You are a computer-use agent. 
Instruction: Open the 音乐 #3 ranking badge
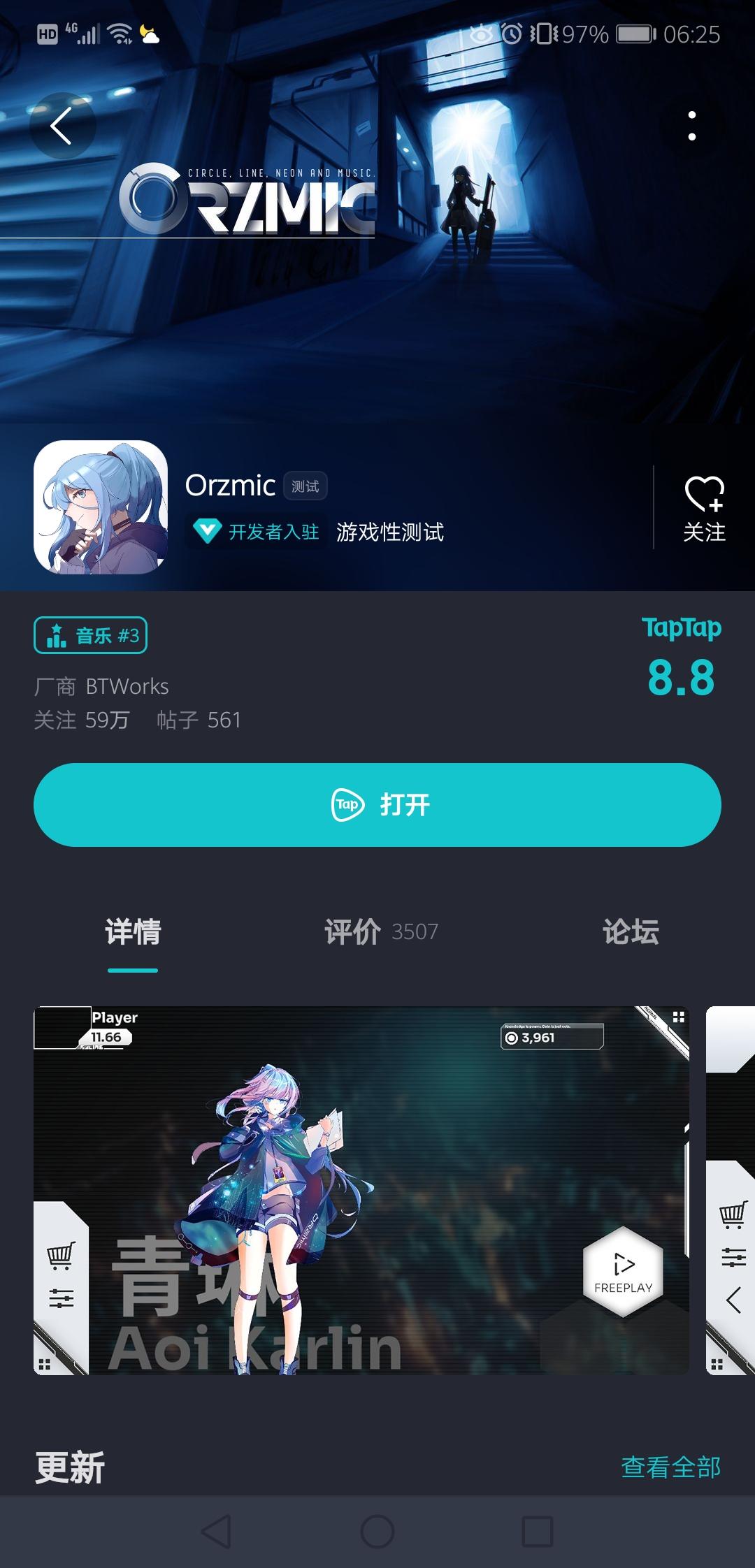pyautogui.click(x=91, y=634)
